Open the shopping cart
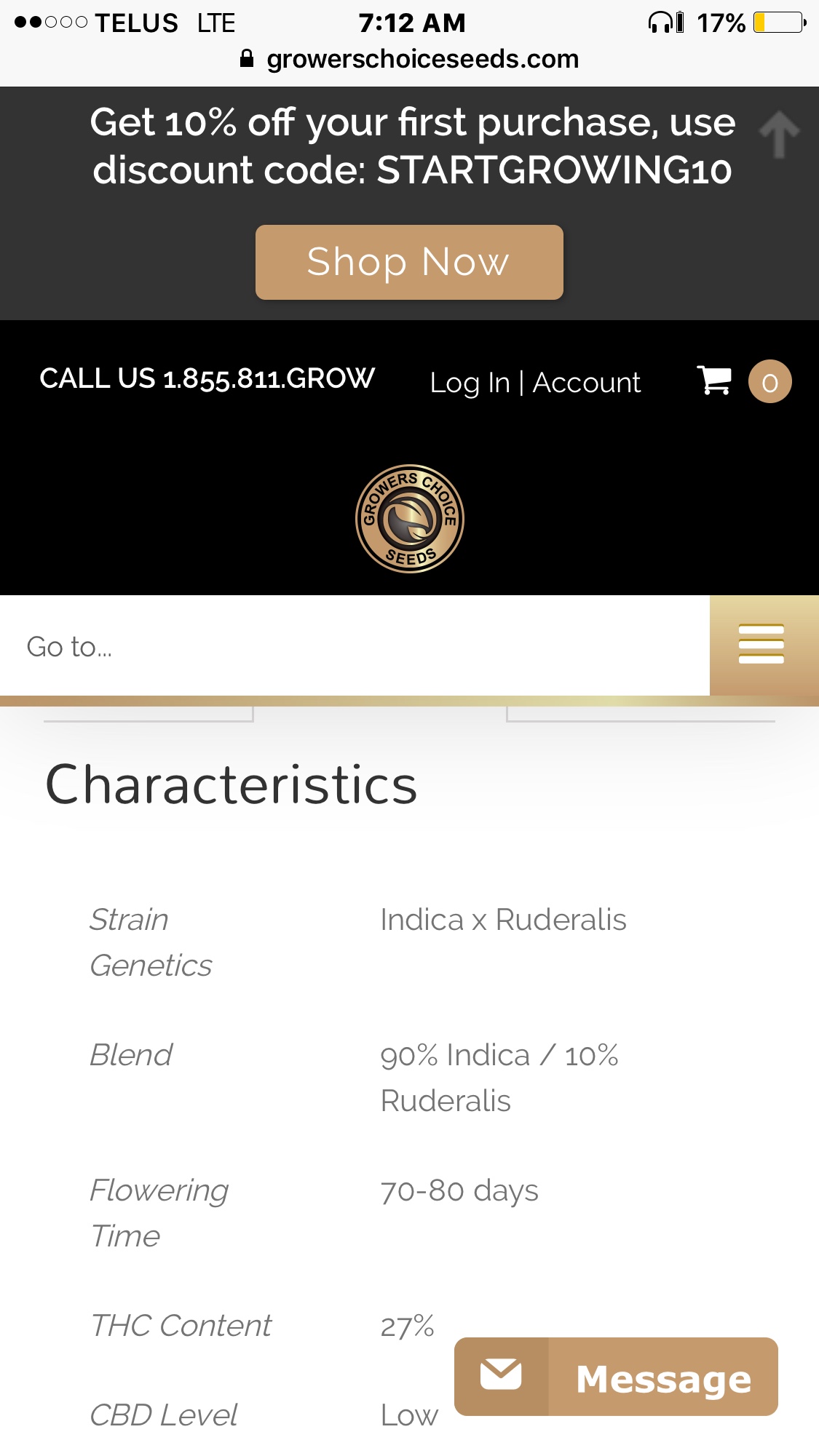Image resolution: width=819 pixels, height=1456 pixels. tap(714, 381)
